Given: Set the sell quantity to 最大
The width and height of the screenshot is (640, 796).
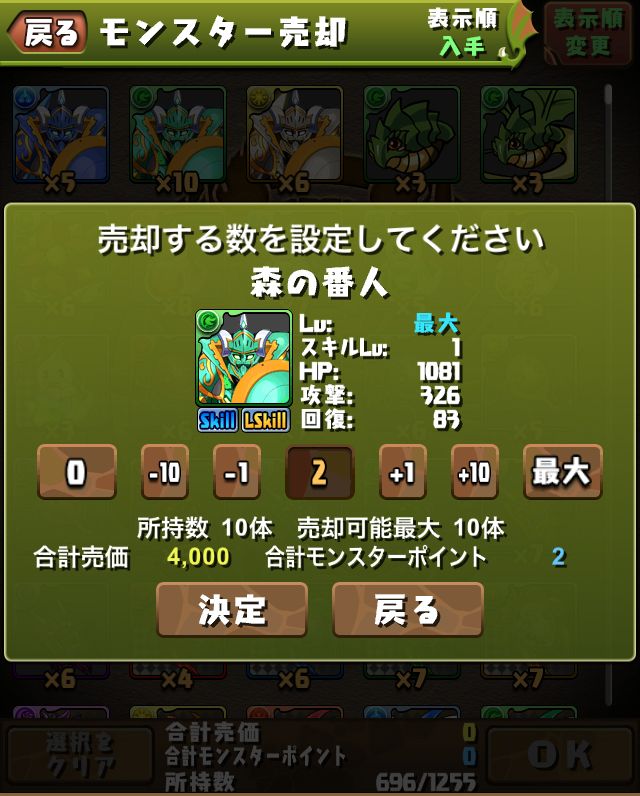Looking at the screenshot, I should pyautogui.click(x=562, y=472).
